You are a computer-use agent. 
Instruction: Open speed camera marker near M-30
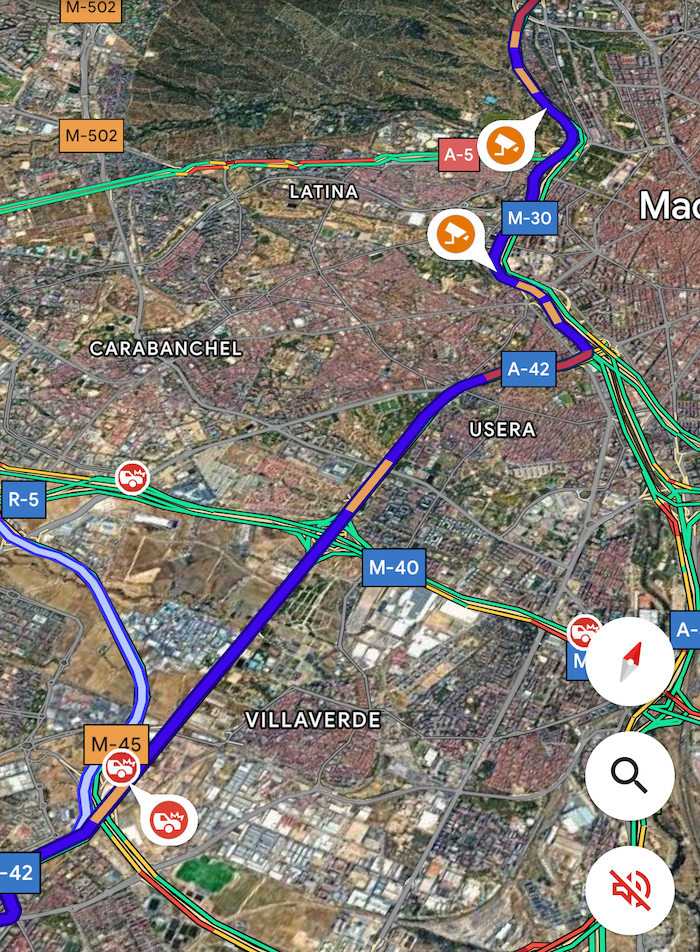[454, 234]
